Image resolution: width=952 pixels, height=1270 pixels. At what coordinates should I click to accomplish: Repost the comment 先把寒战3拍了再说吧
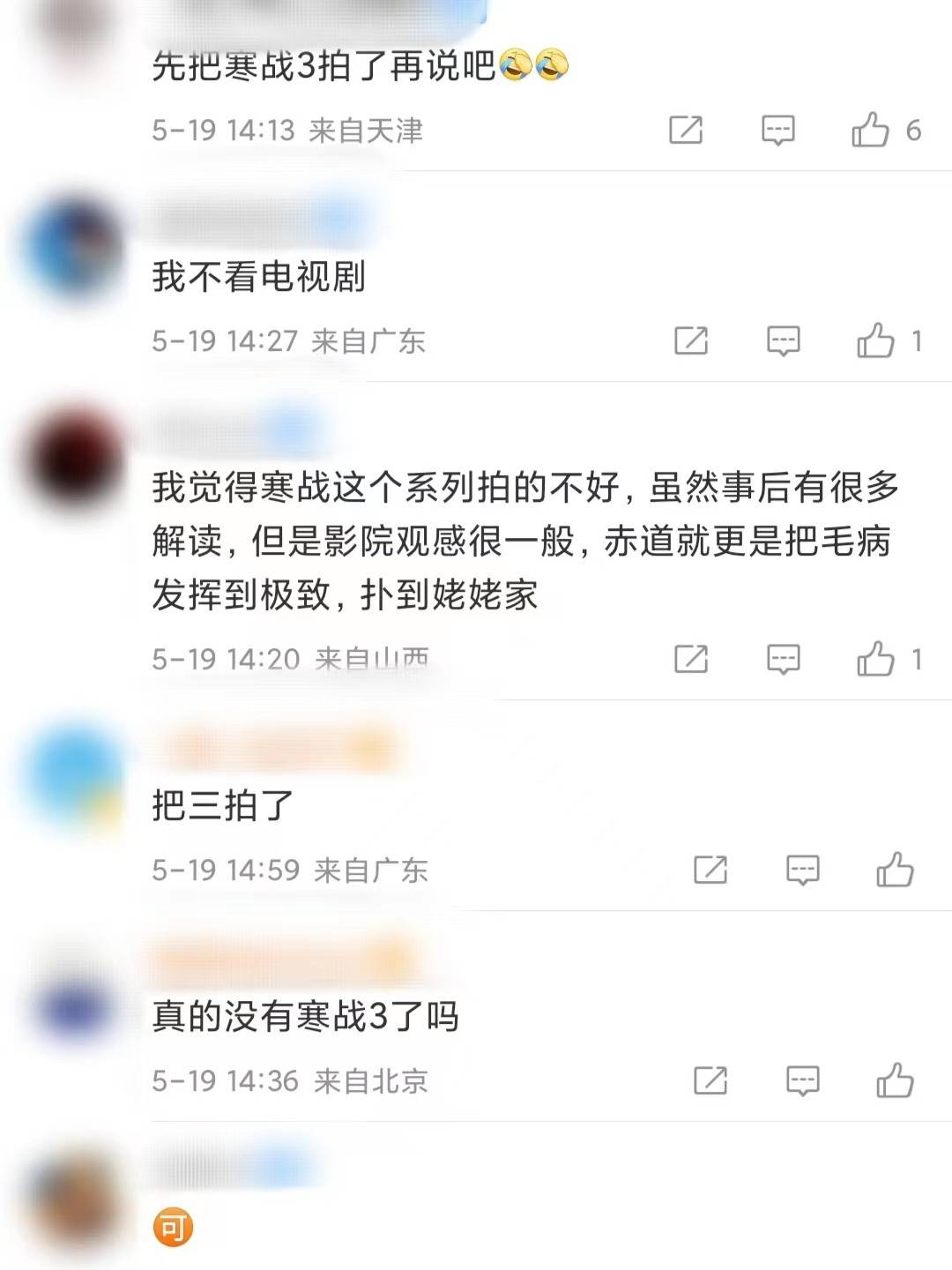click(x=686, y=130)
